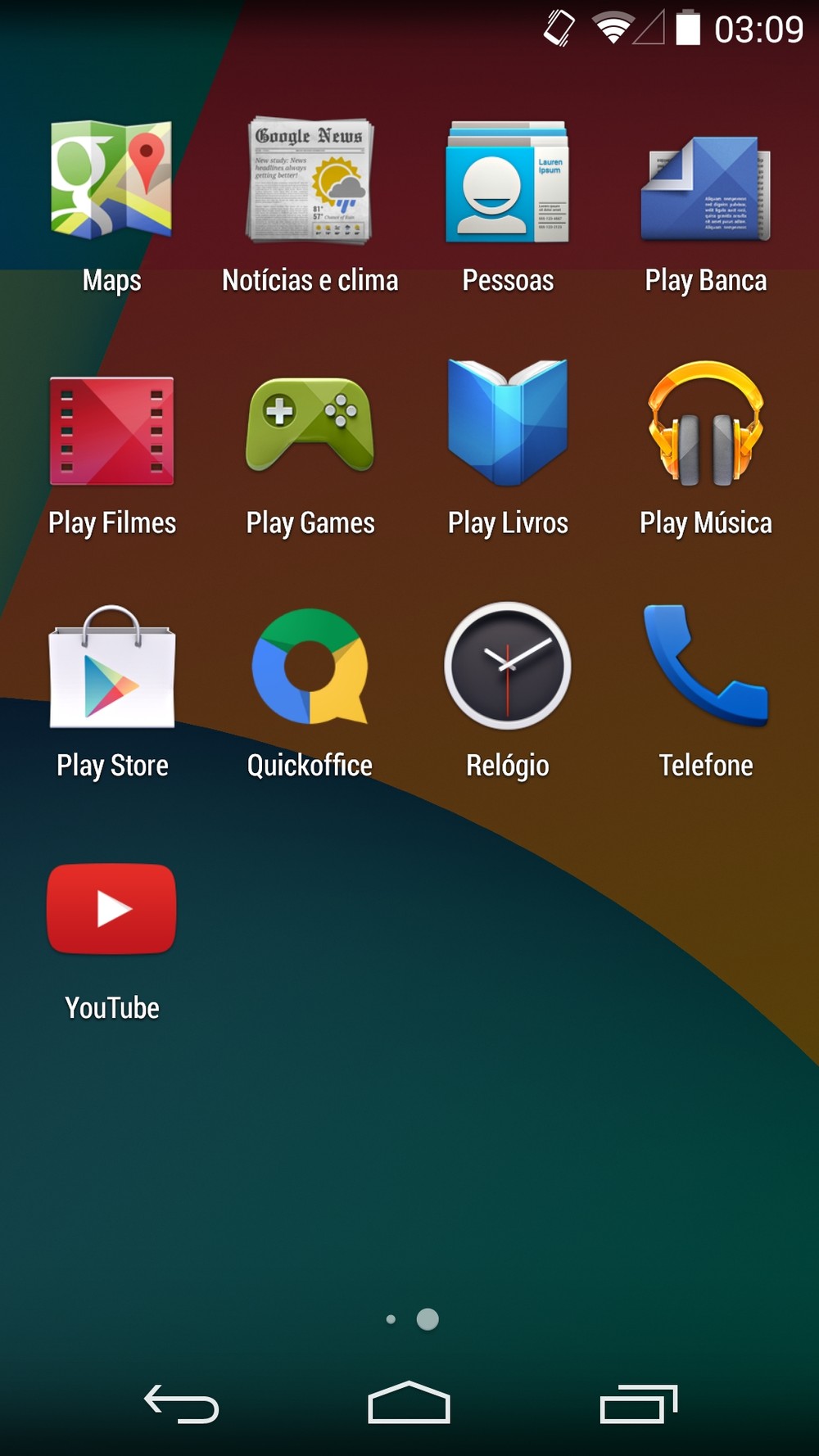Open the Telefone dialer

coord(705,666)
